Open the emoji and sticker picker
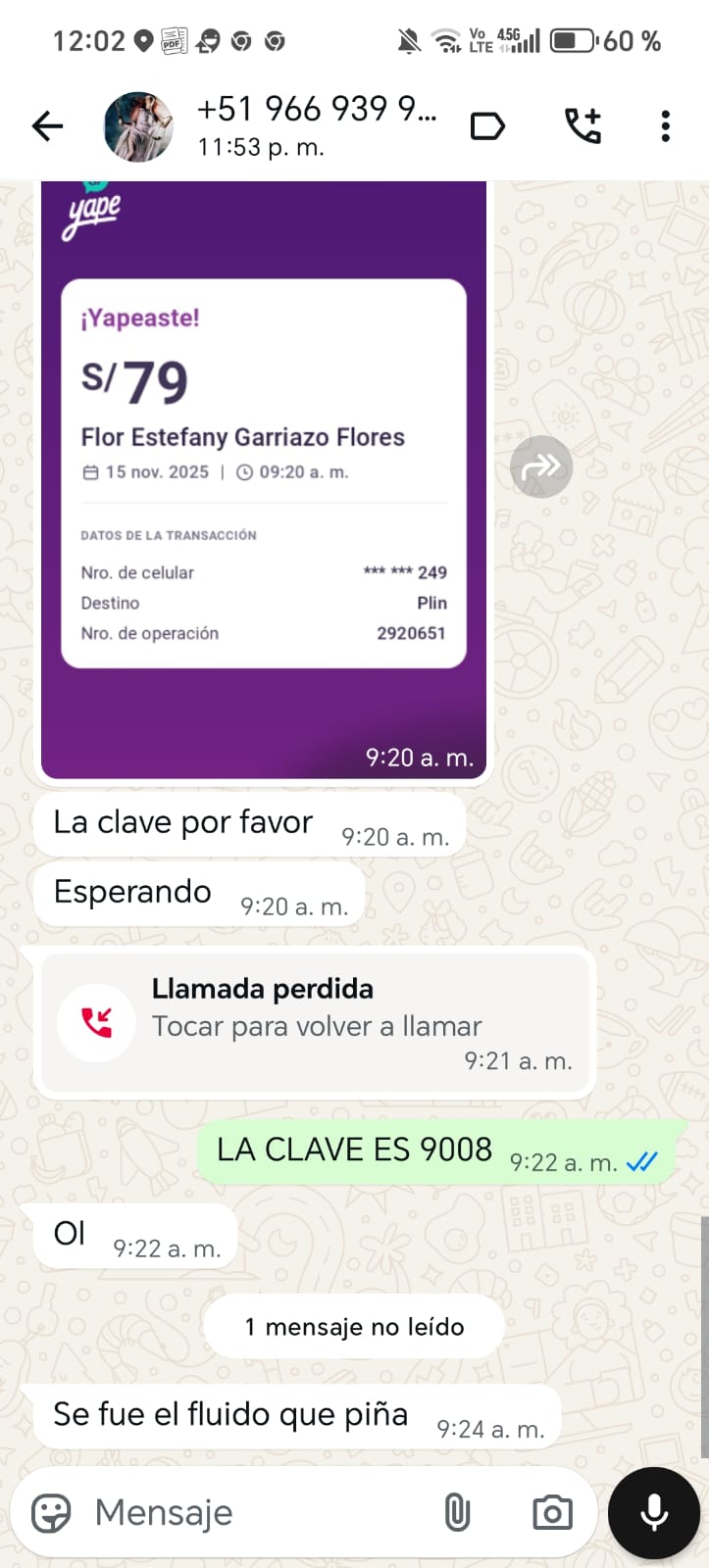 tap(51, 1513)
